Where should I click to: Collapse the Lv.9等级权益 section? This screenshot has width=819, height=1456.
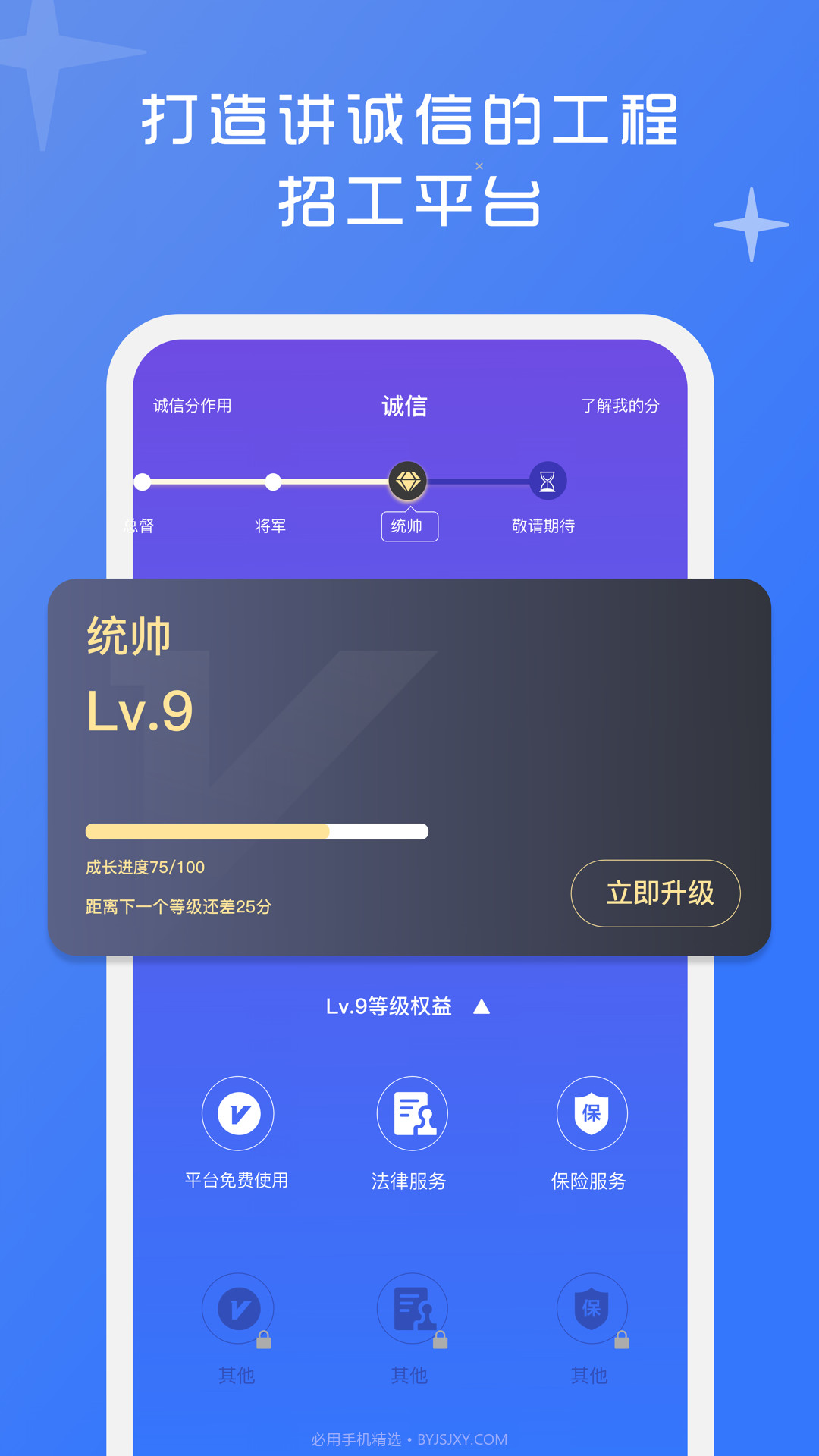pyautogui.click(x=482, y=1006)
